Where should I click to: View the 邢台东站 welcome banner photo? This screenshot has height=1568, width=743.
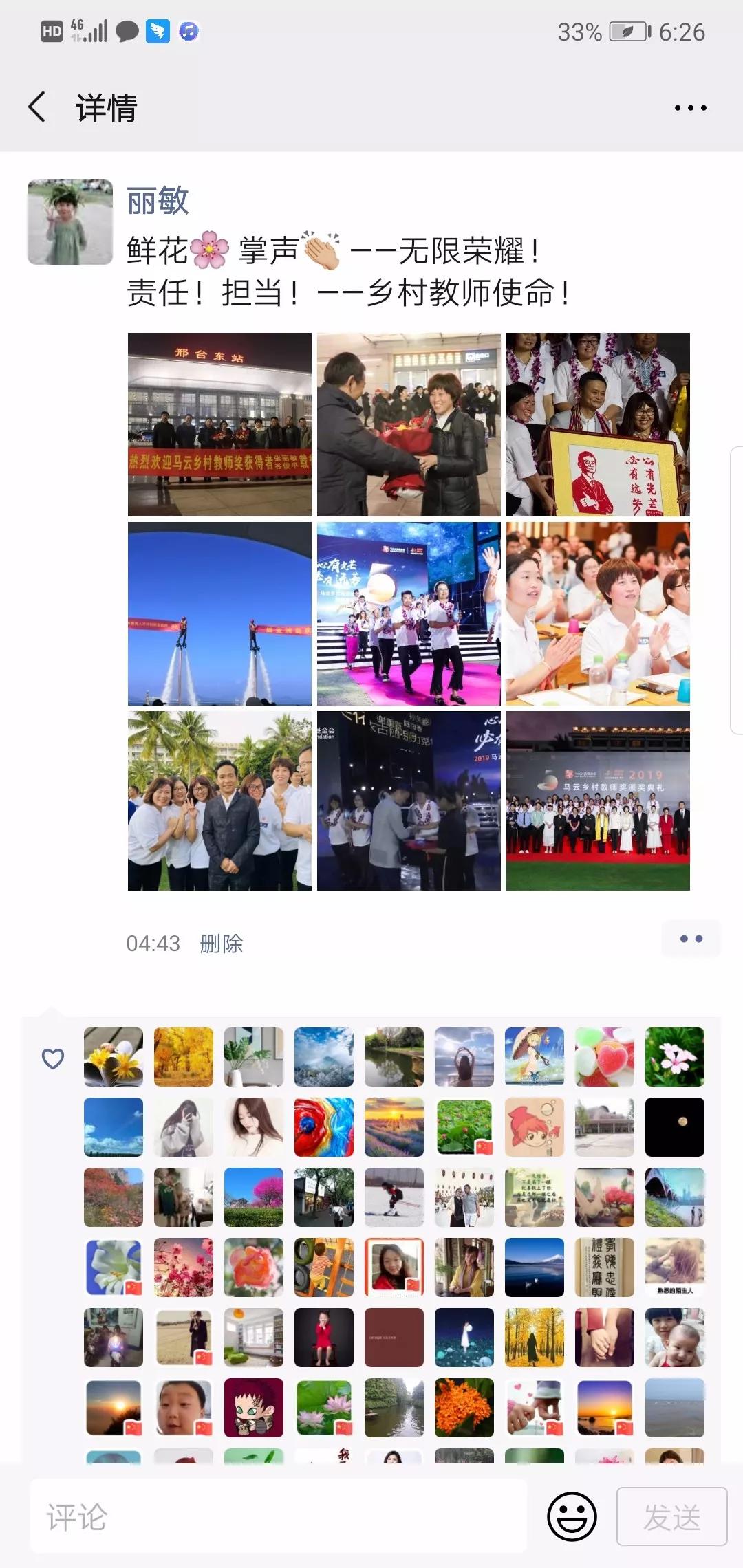pyautogui.click(x=219, y=424)
